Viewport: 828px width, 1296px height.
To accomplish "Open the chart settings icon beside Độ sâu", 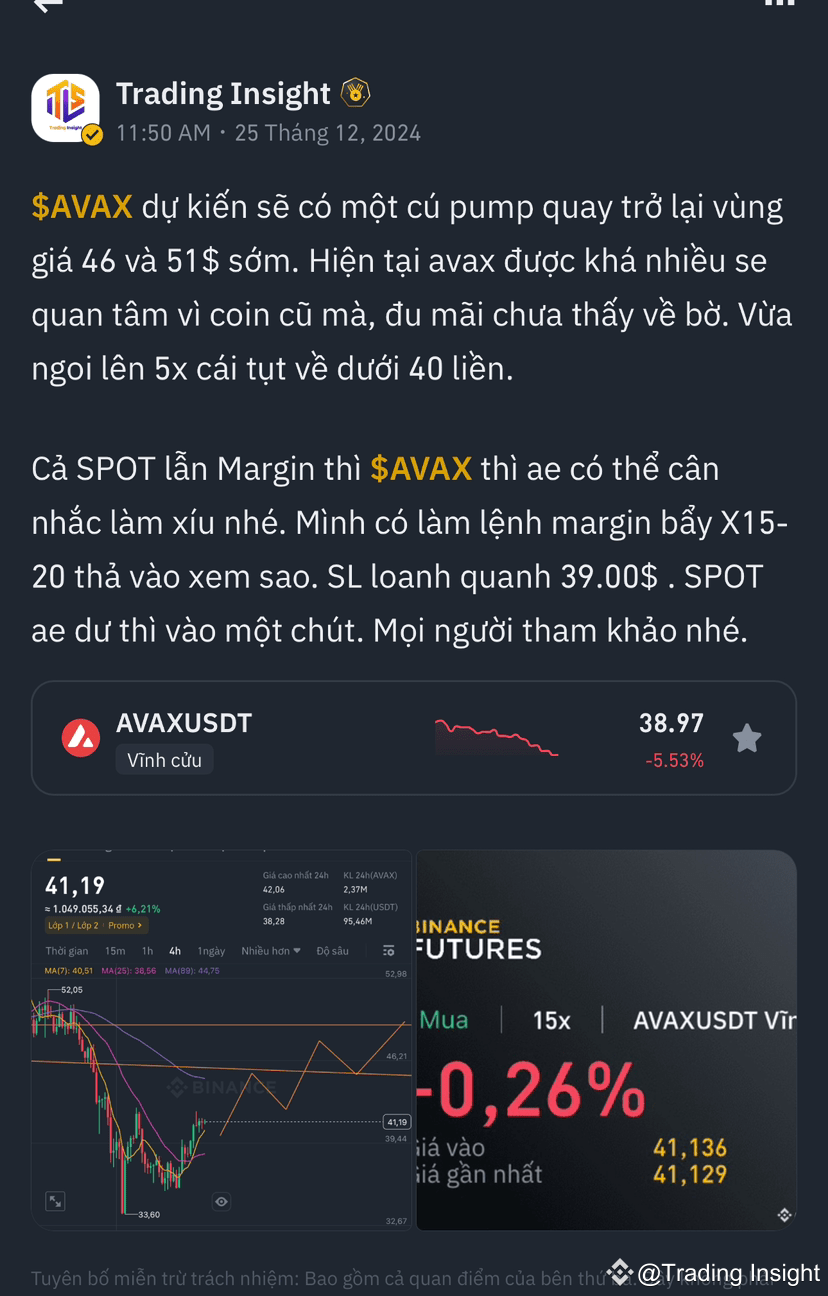I will (x=388, y=950).
